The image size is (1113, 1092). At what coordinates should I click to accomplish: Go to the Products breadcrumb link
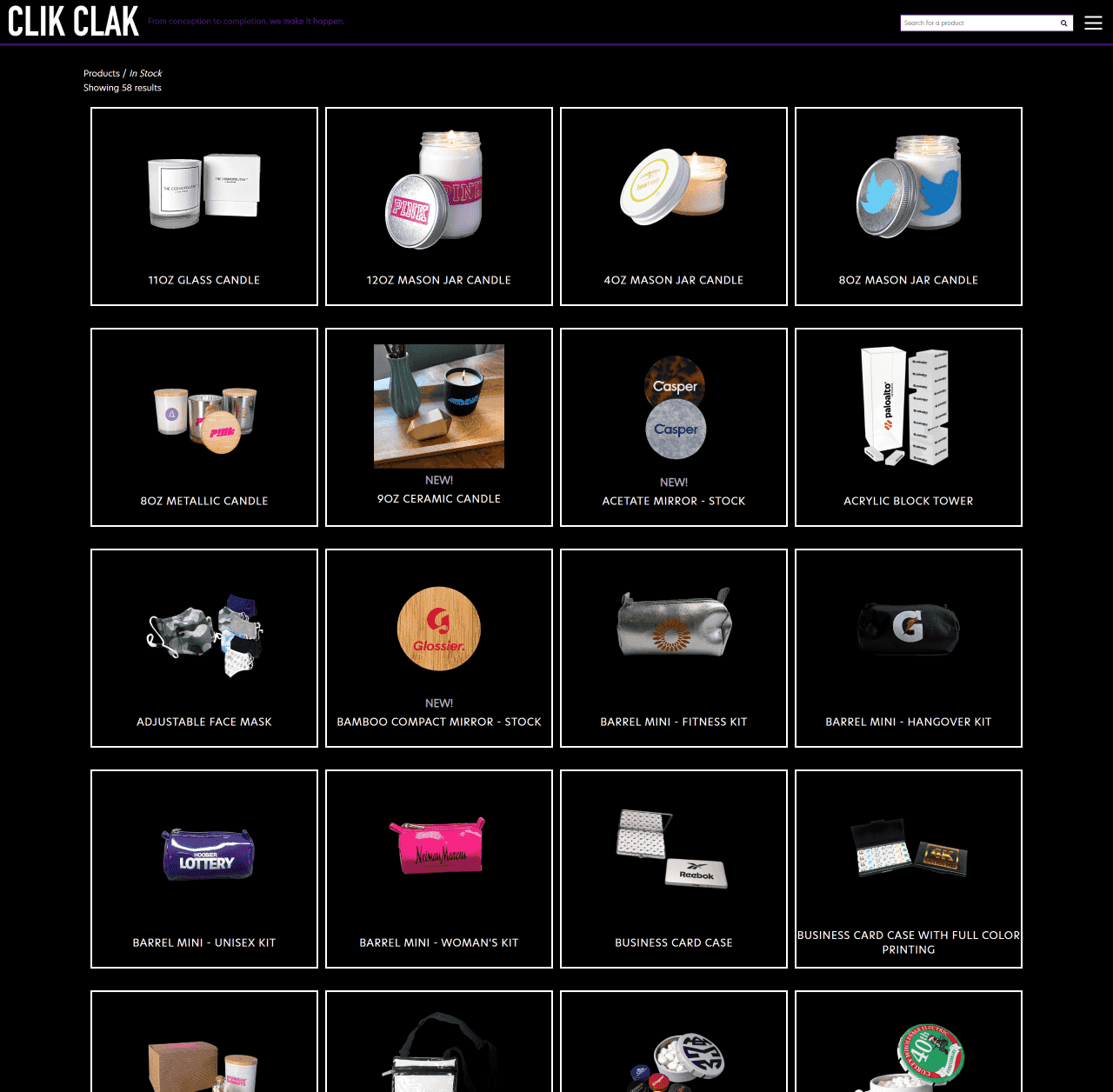coord(102,74)
